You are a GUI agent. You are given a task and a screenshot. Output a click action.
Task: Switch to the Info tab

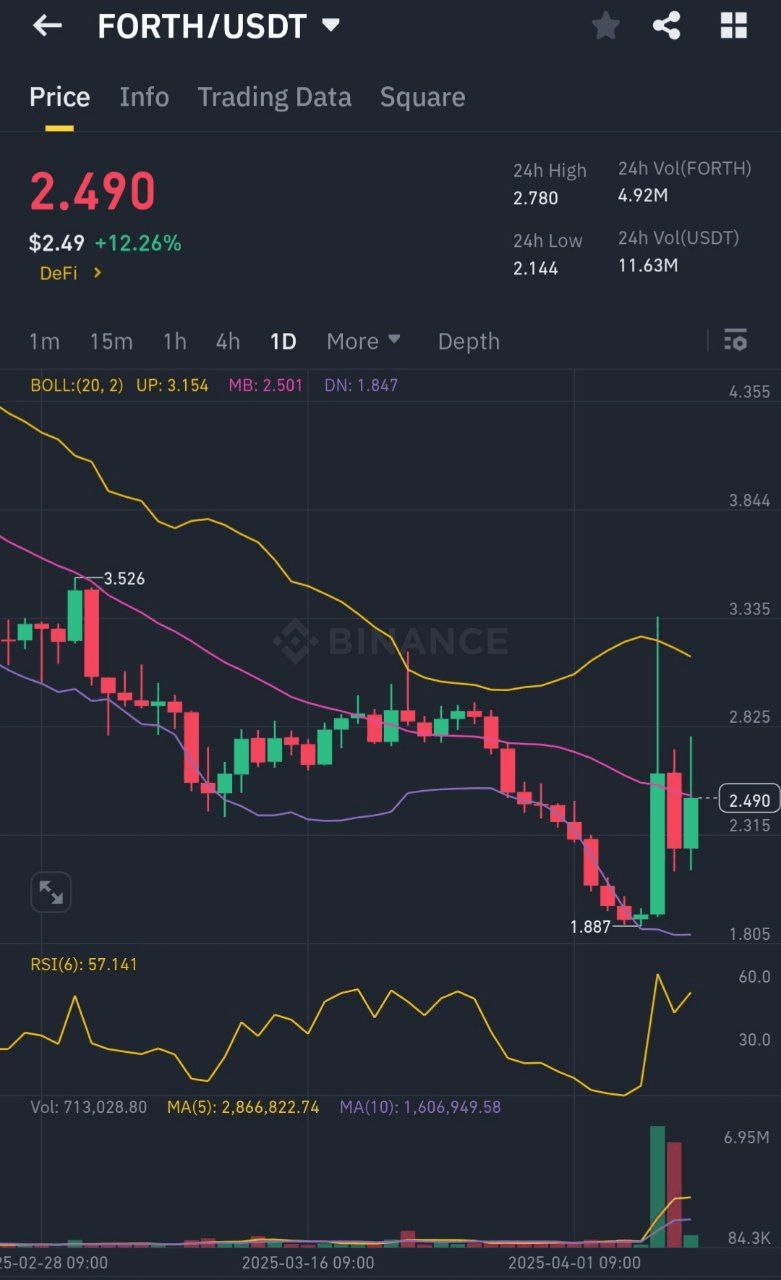(x=144, y=97)
